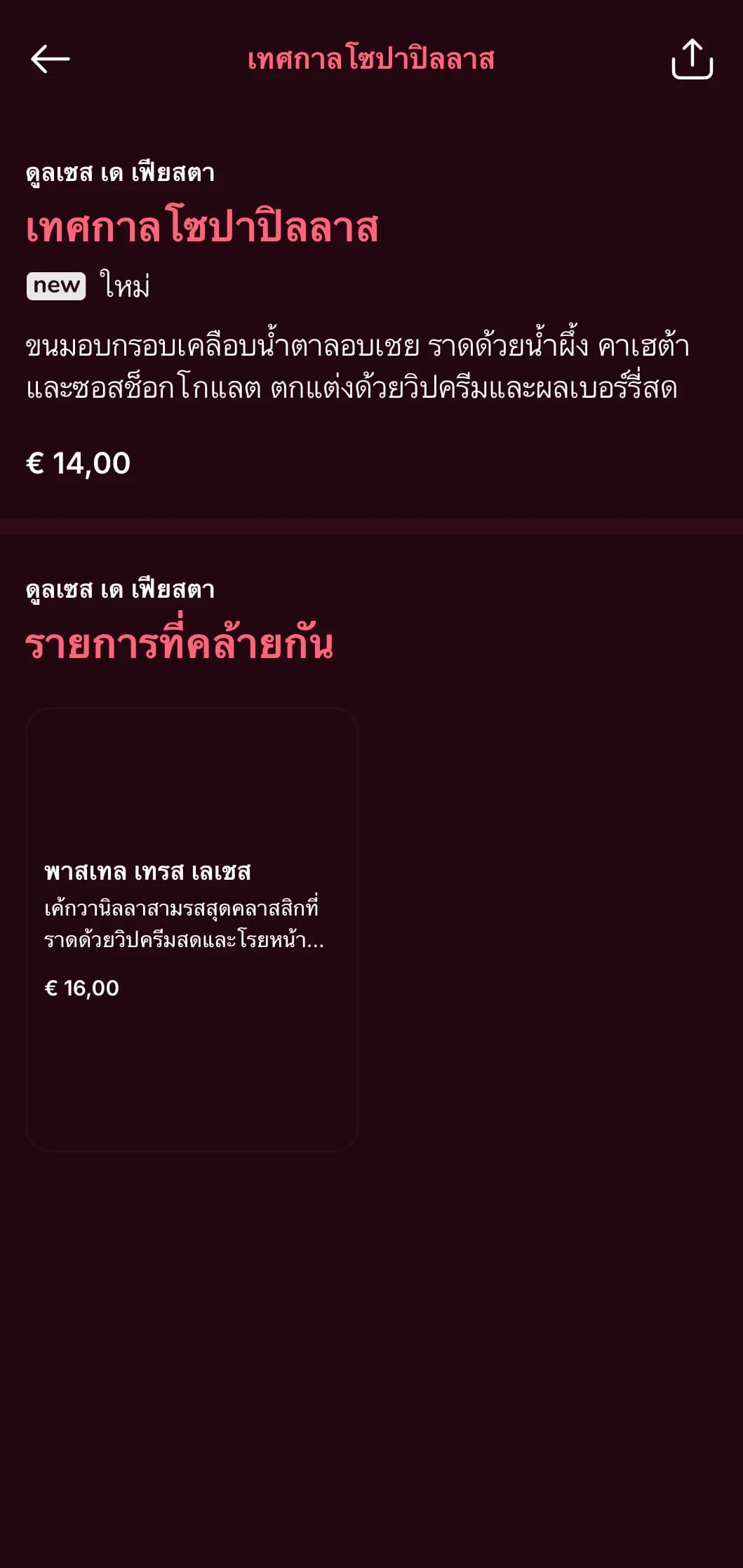Go back using the arrow icon
Screen dimensions: 743x1568
50,59
